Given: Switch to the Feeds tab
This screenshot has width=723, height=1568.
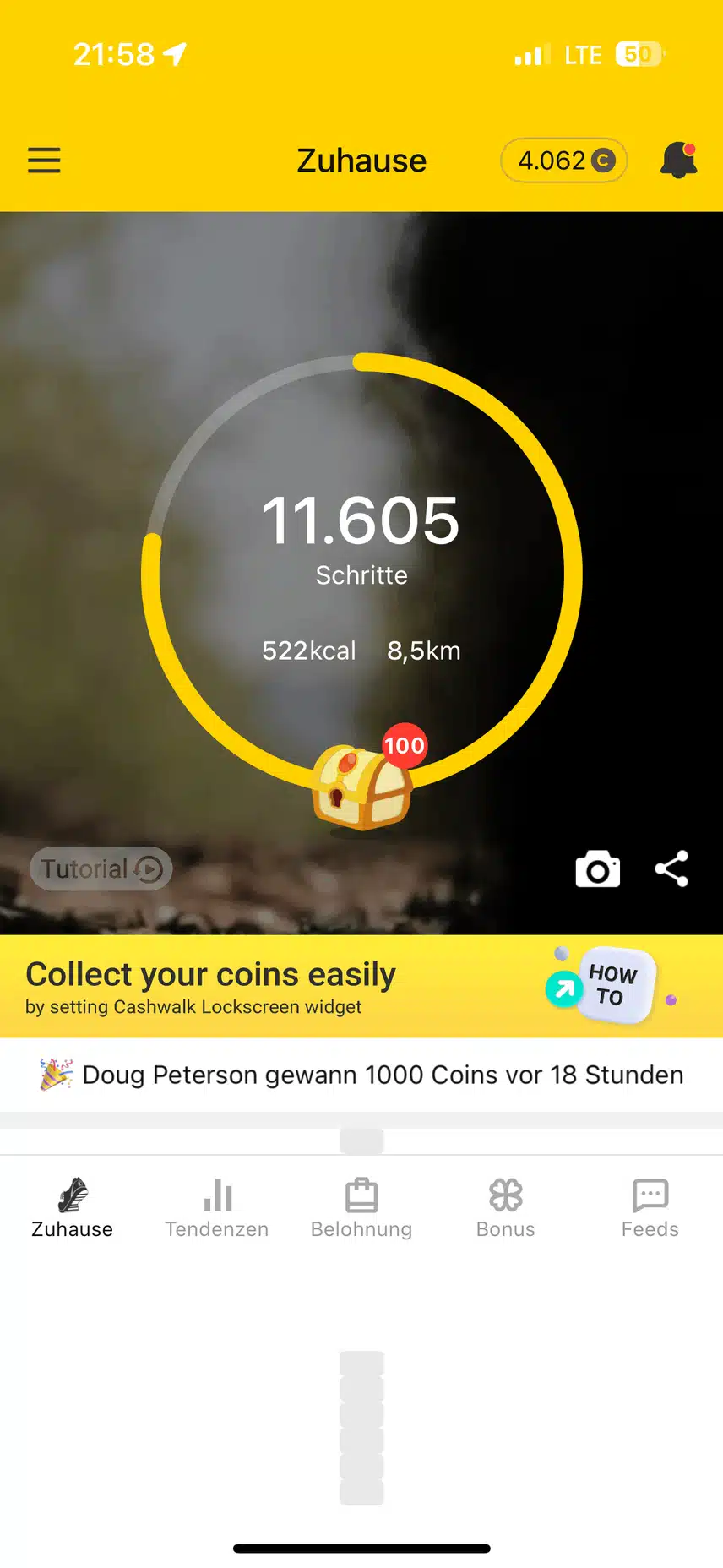Looking at the screenshot, I should click(x=650, y=1208).
